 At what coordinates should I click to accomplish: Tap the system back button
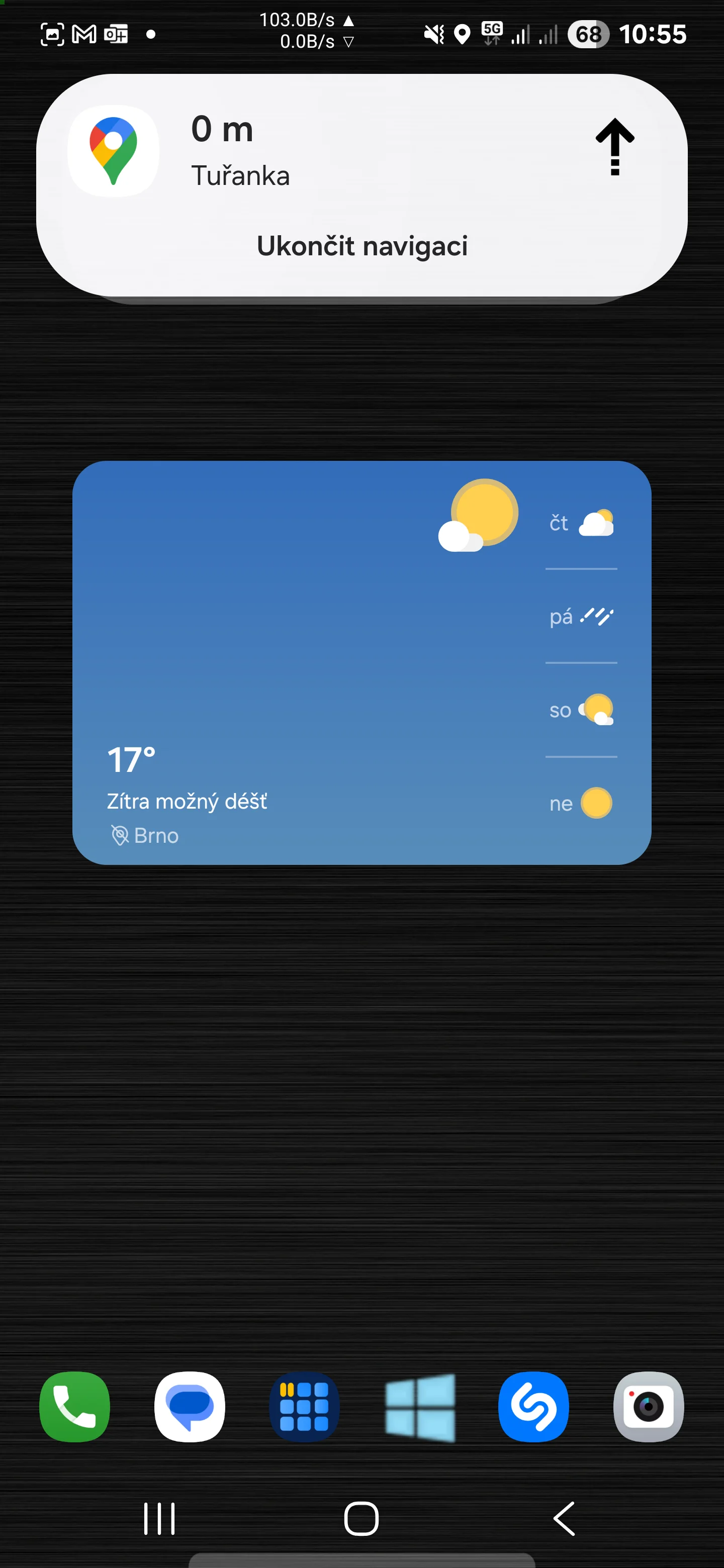565,1519
